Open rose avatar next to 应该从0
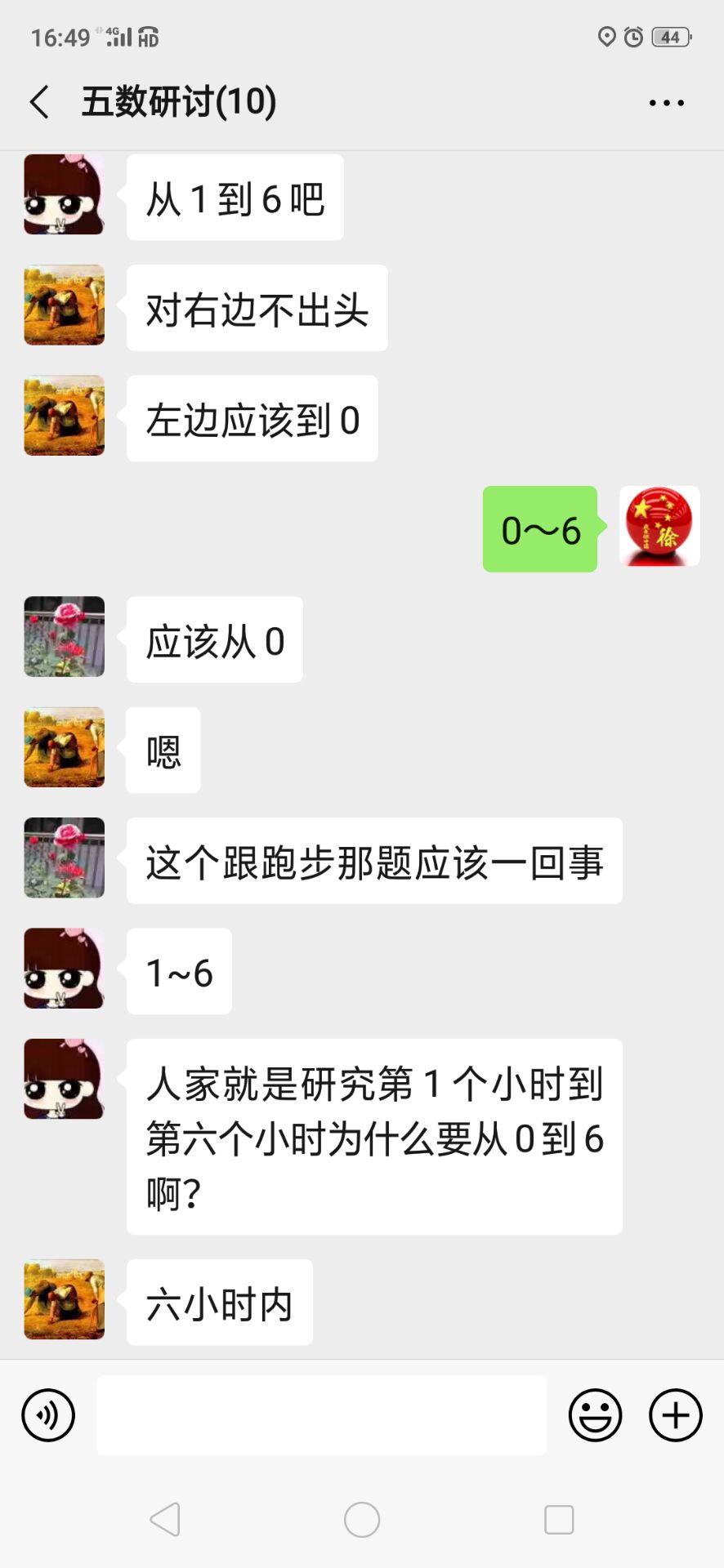Viewport: 724px width, 1568px height. 64,636
